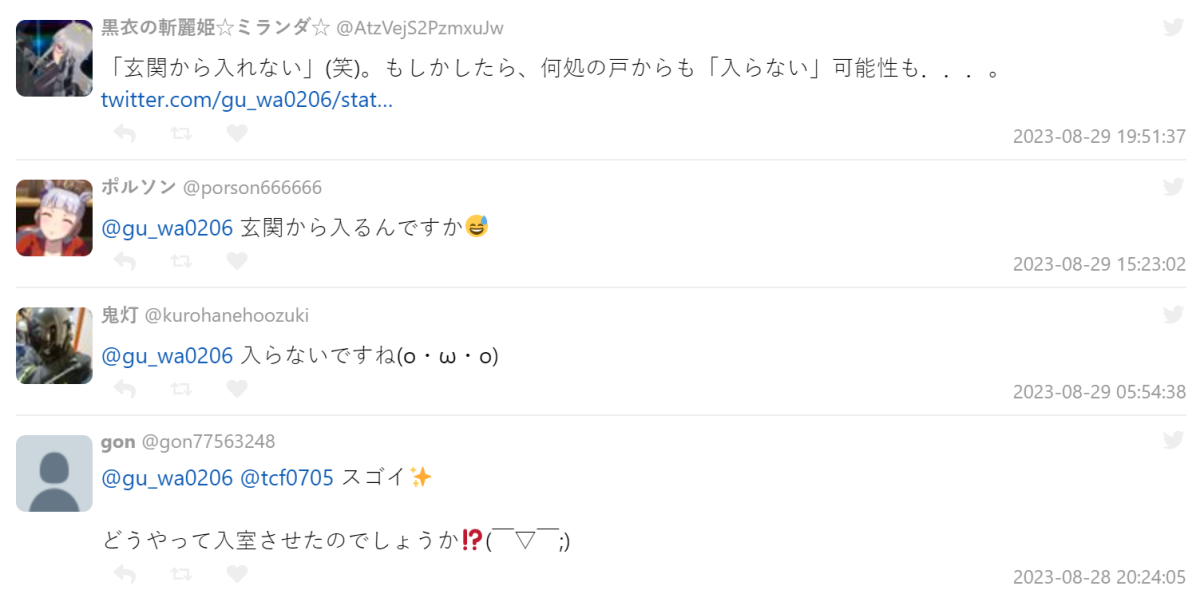This screenshot has height=606, width=1200.
Task: Like ミランダ's tweet
Action: click(236, 133)
